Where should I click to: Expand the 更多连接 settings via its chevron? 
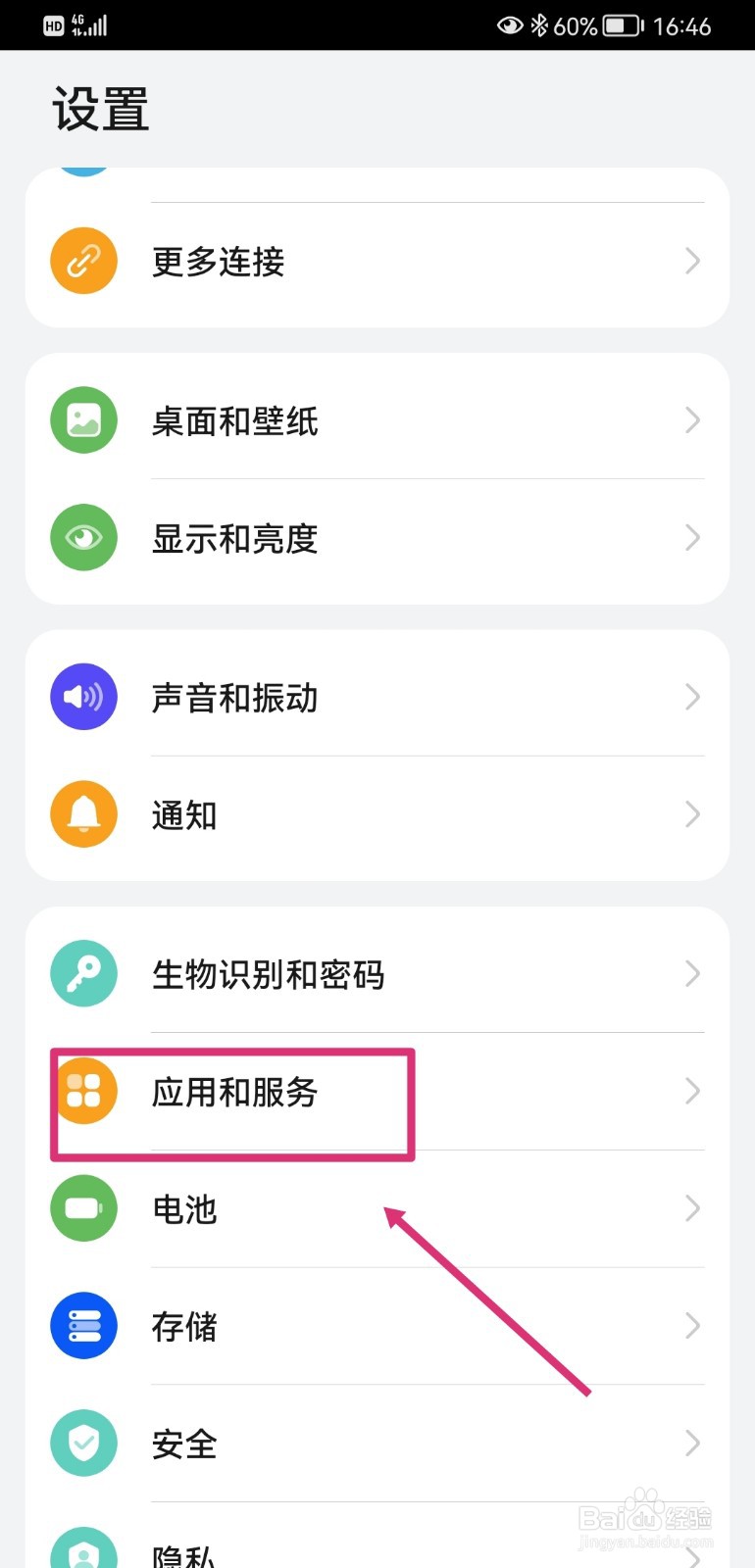point(692,261)
